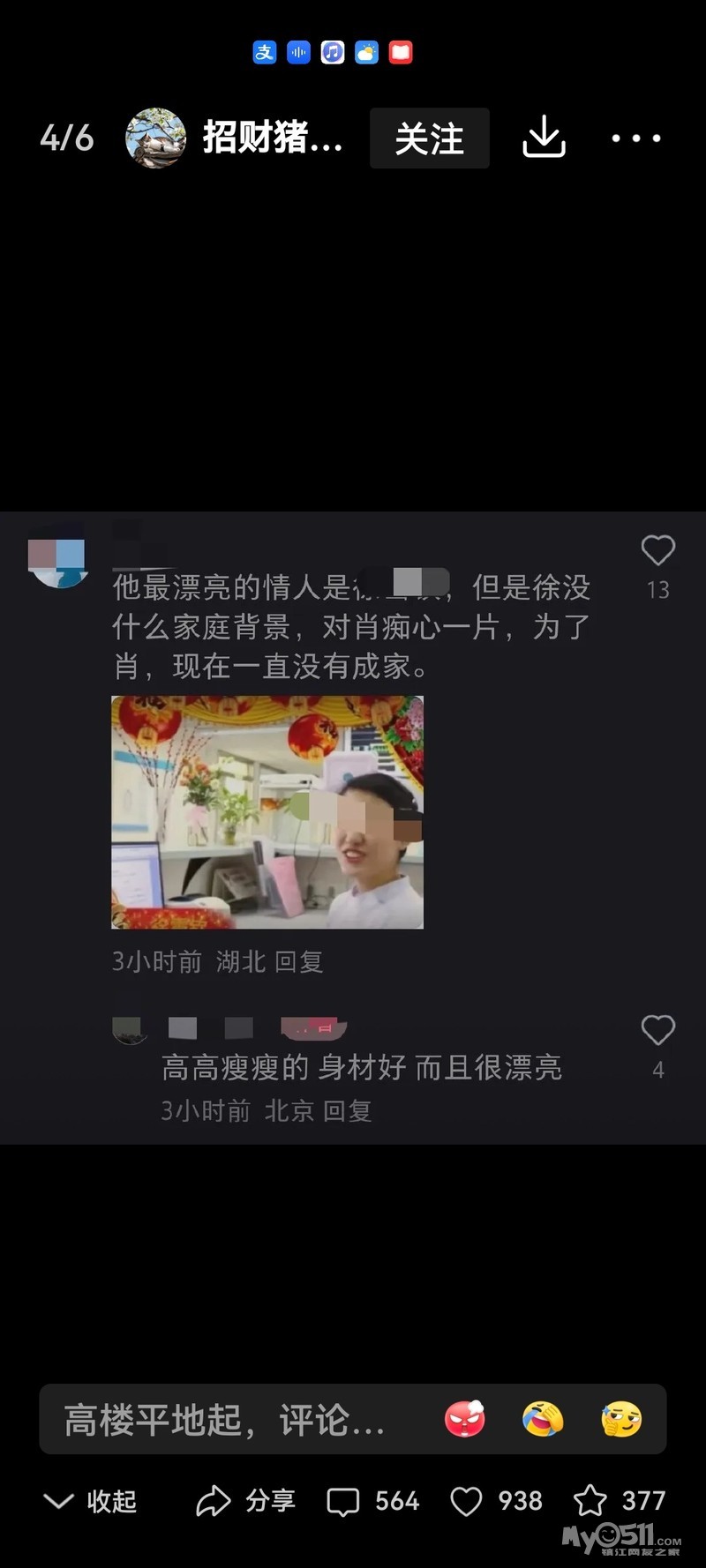
Task: Download the current image
Action: [544, 138]
